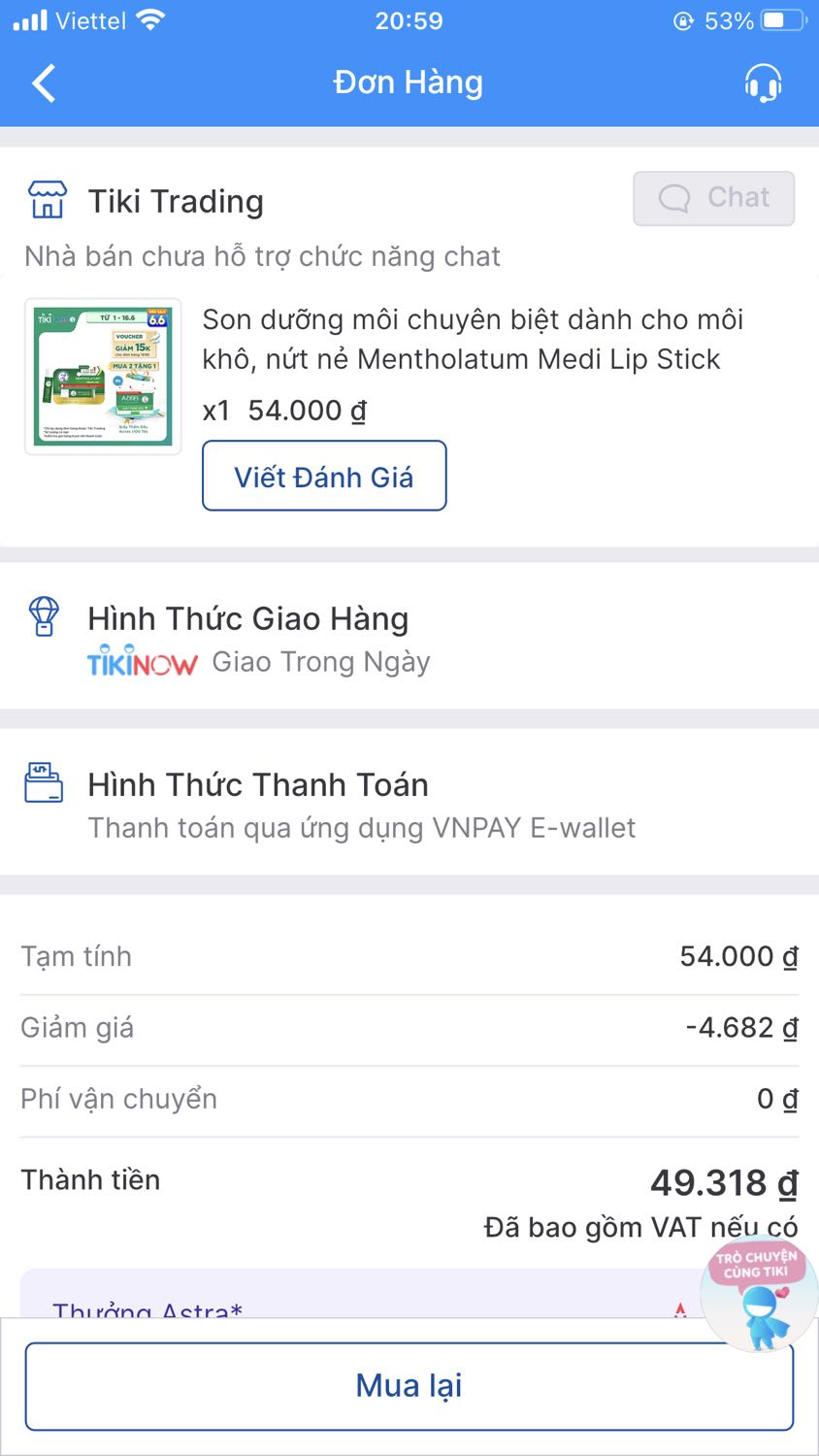Open the Hình Thức Giao Hàng section
The image size is (819, 1456).
(x=248, y=617)
